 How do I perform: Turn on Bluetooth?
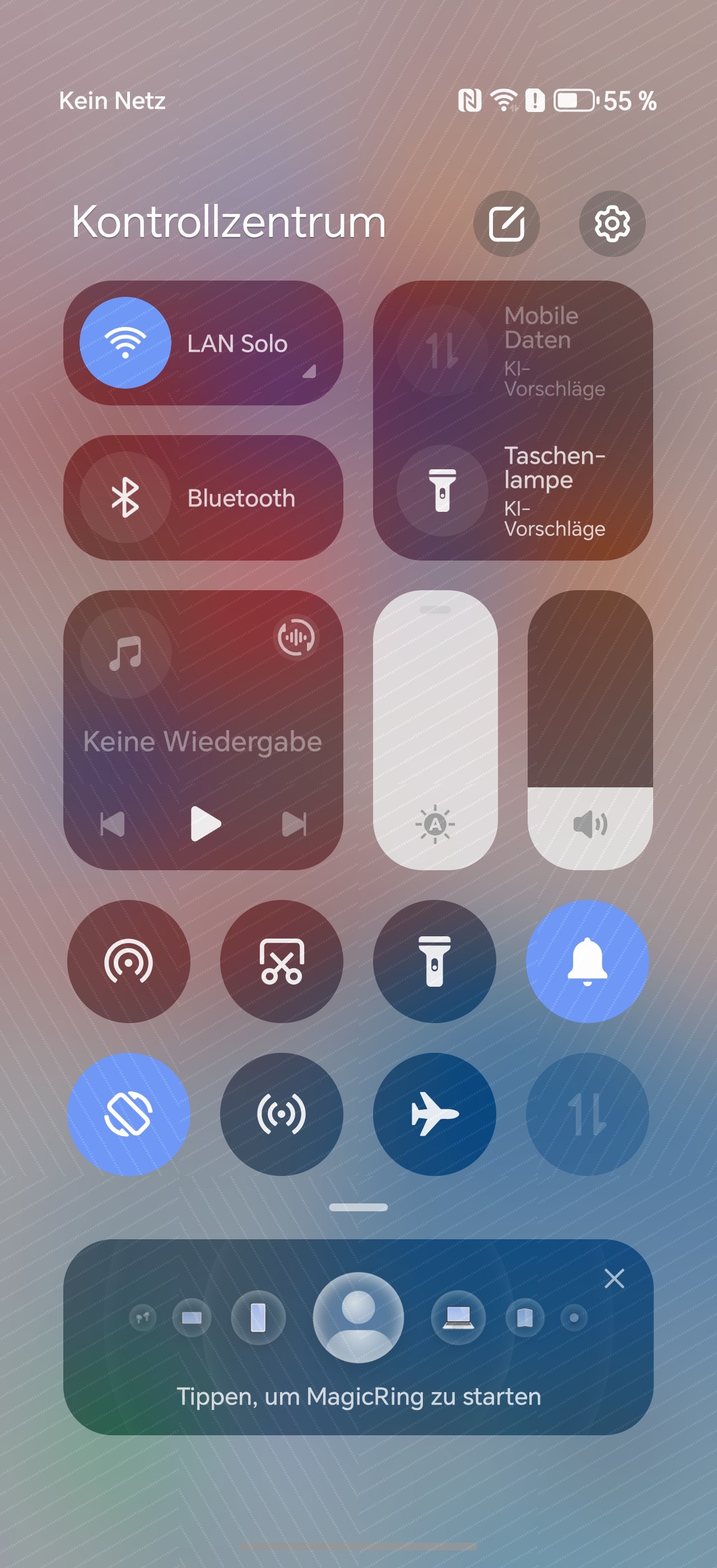(125, 497)
